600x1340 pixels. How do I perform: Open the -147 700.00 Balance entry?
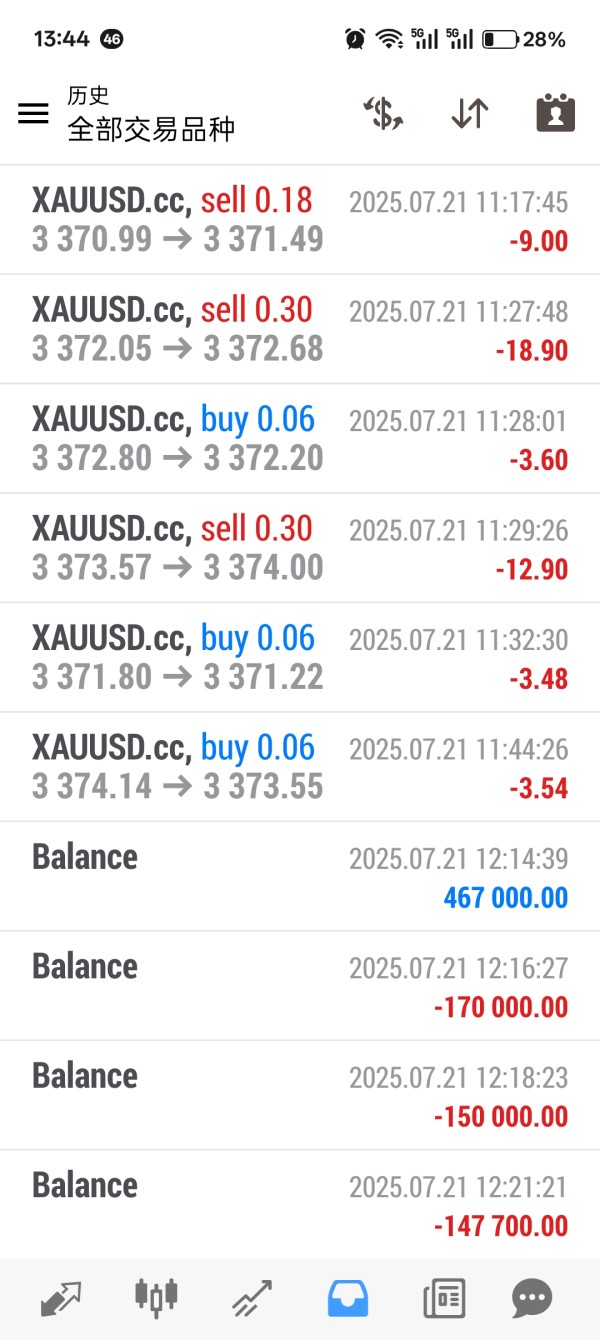[300, 1204]
